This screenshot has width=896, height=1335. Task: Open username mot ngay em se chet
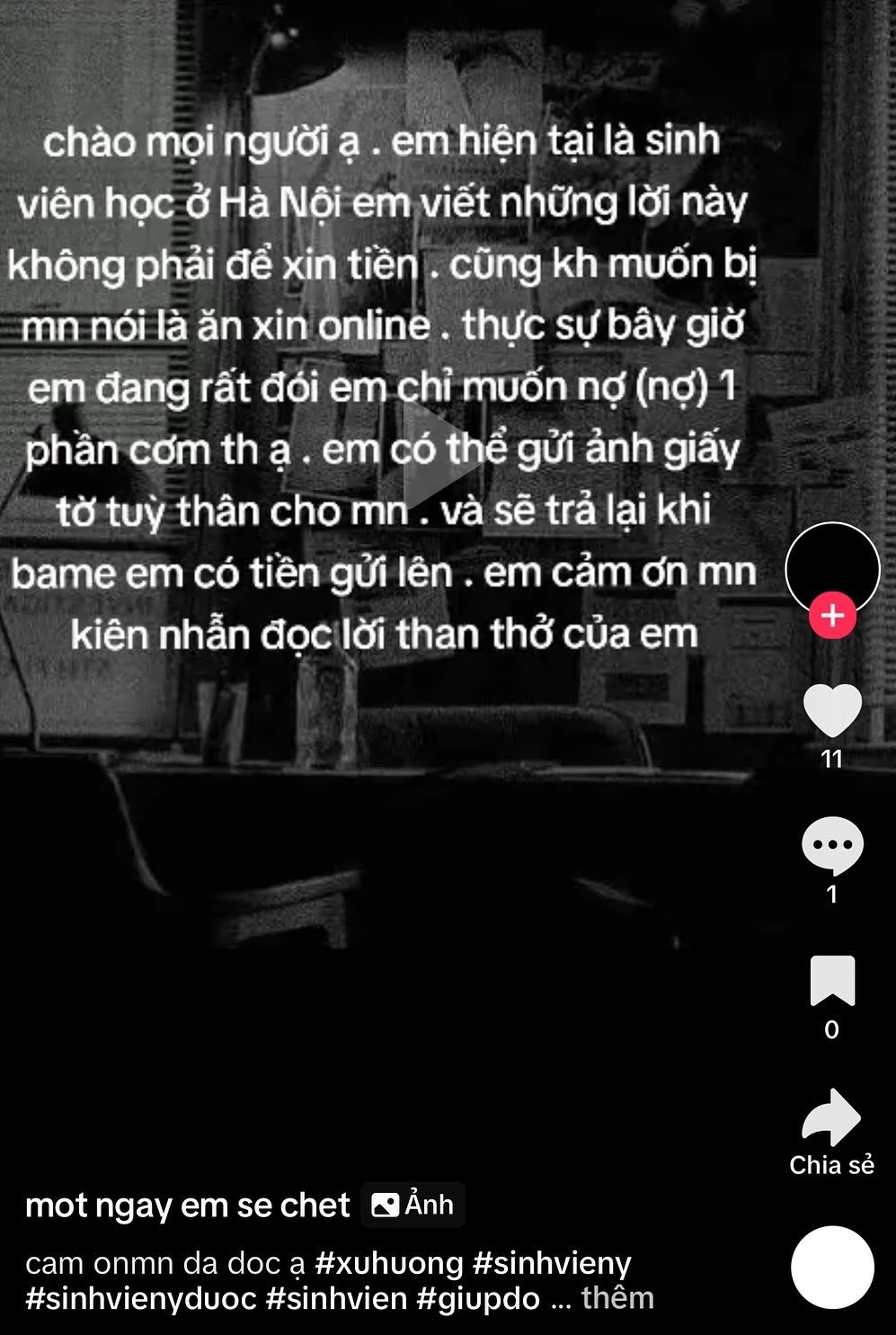pyautogui.click(x=187, y=1205)
